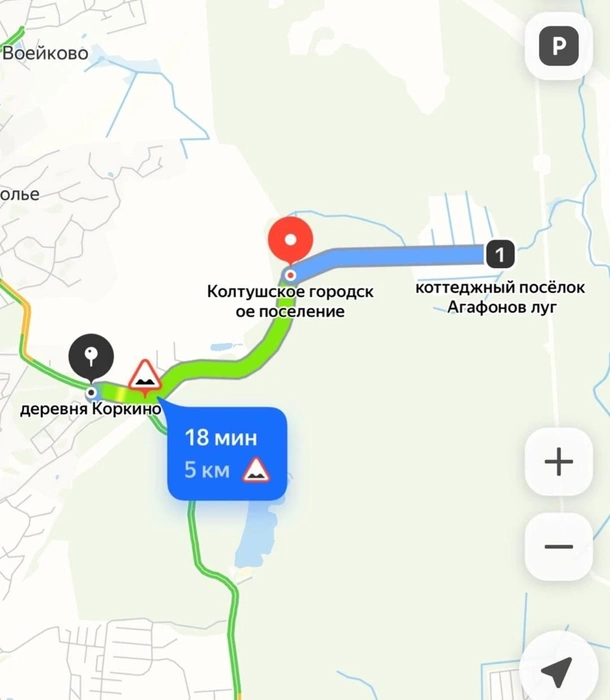Zoom out of the map
610x700 pixels.
point(558,546)
